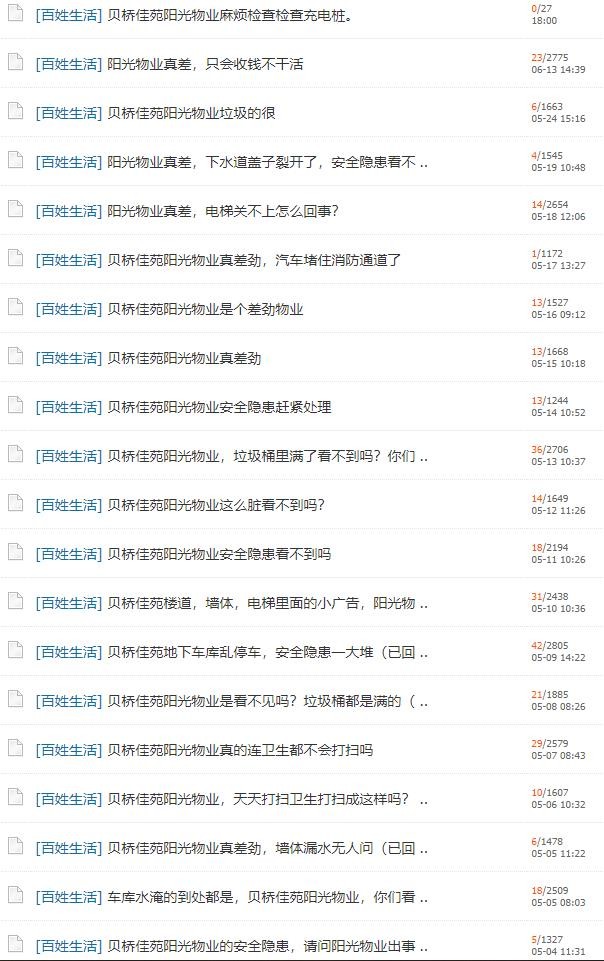Open thread about 楼道，墙体，电梯里面的小广告
604x961 pixels.
click(267, 603)
